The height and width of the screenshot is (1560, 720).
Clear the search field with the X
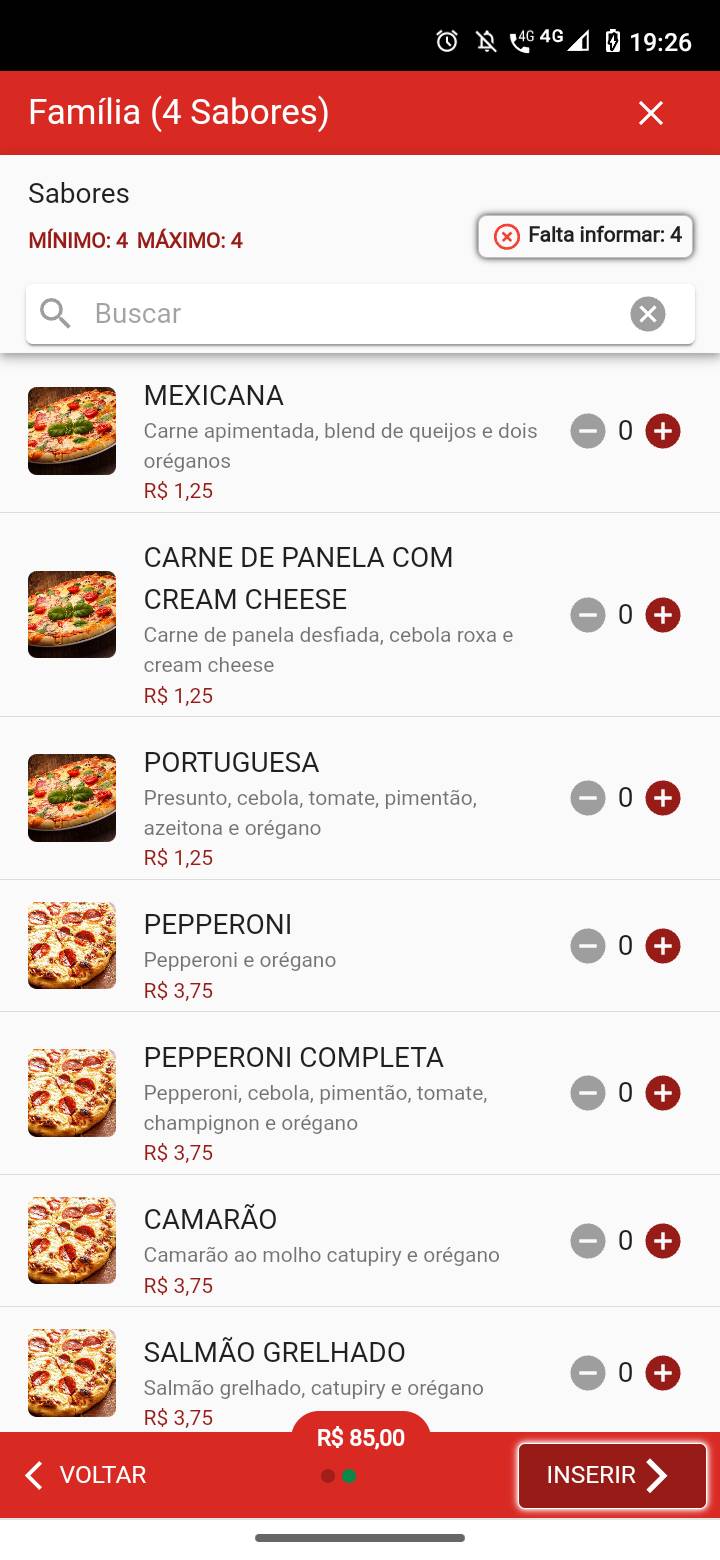coord(648,313)
